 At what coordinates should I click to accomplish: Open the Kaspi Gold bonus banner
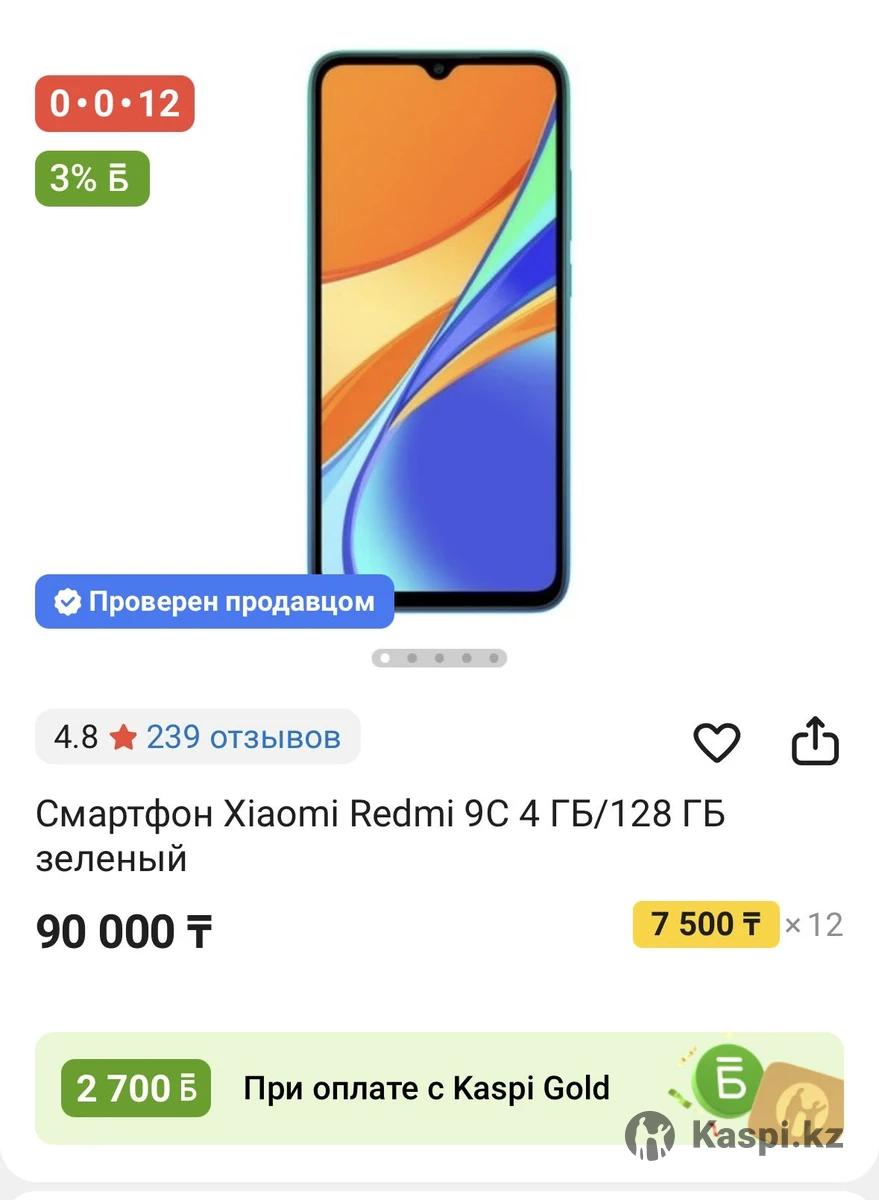438,1088
